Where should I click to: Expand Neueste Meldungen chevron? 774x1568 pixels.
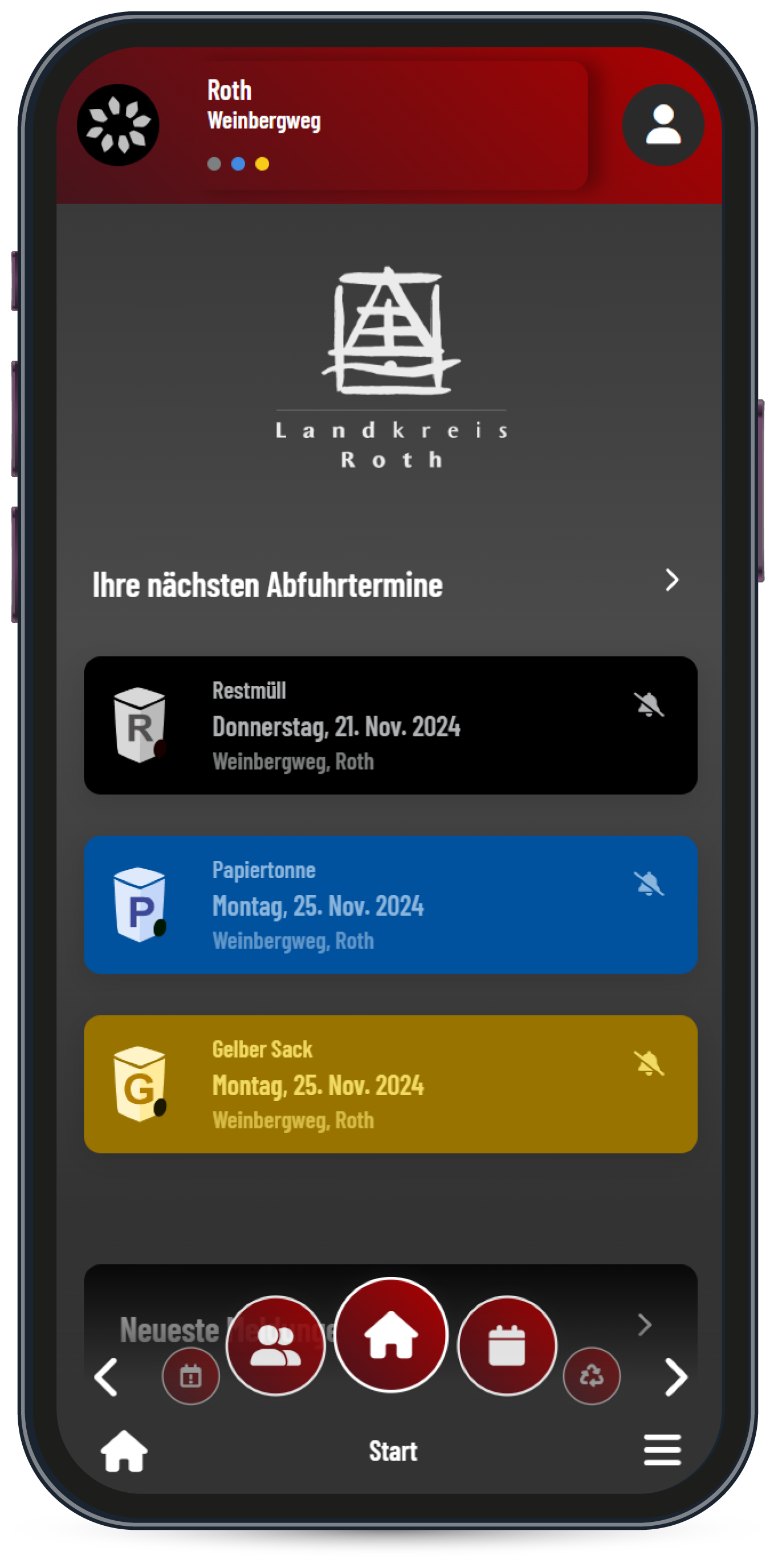[644, 1325]
